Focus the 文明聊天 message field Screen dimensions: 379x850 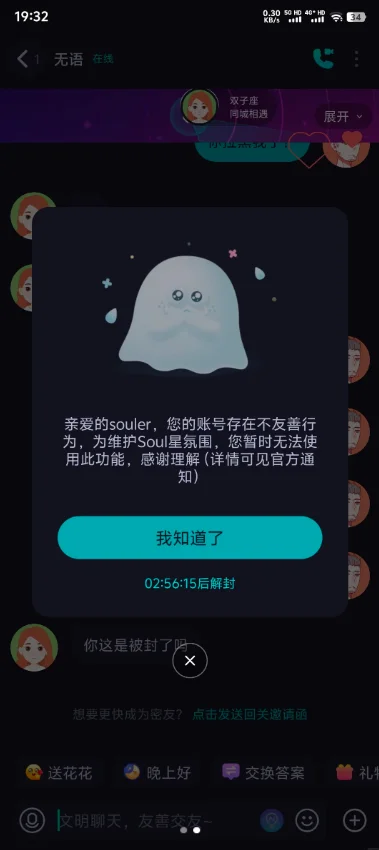click(155, 821)
